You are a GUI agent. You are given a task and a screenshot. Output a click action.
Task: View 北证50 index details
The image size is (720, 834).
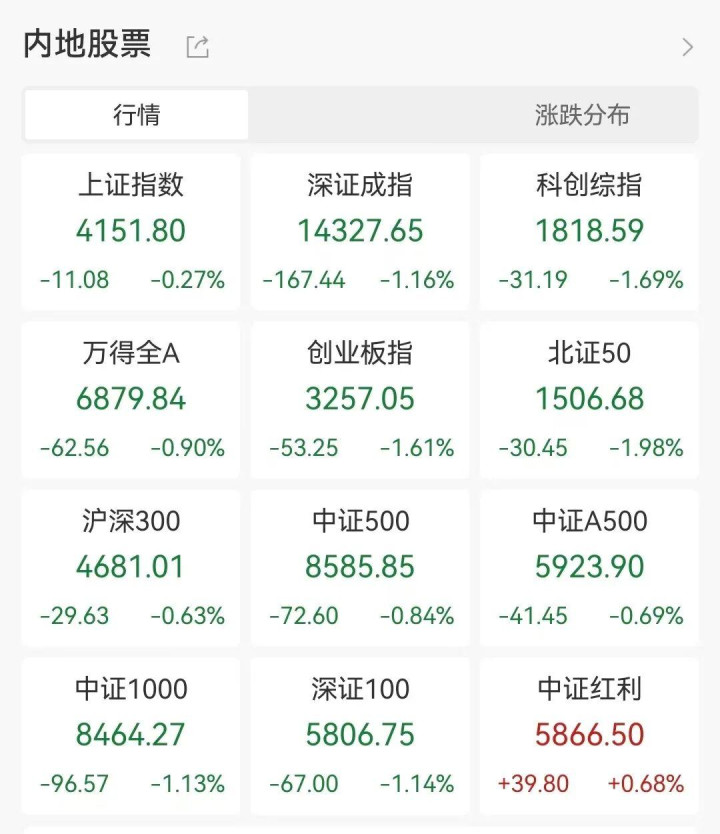tap(589, 399)
